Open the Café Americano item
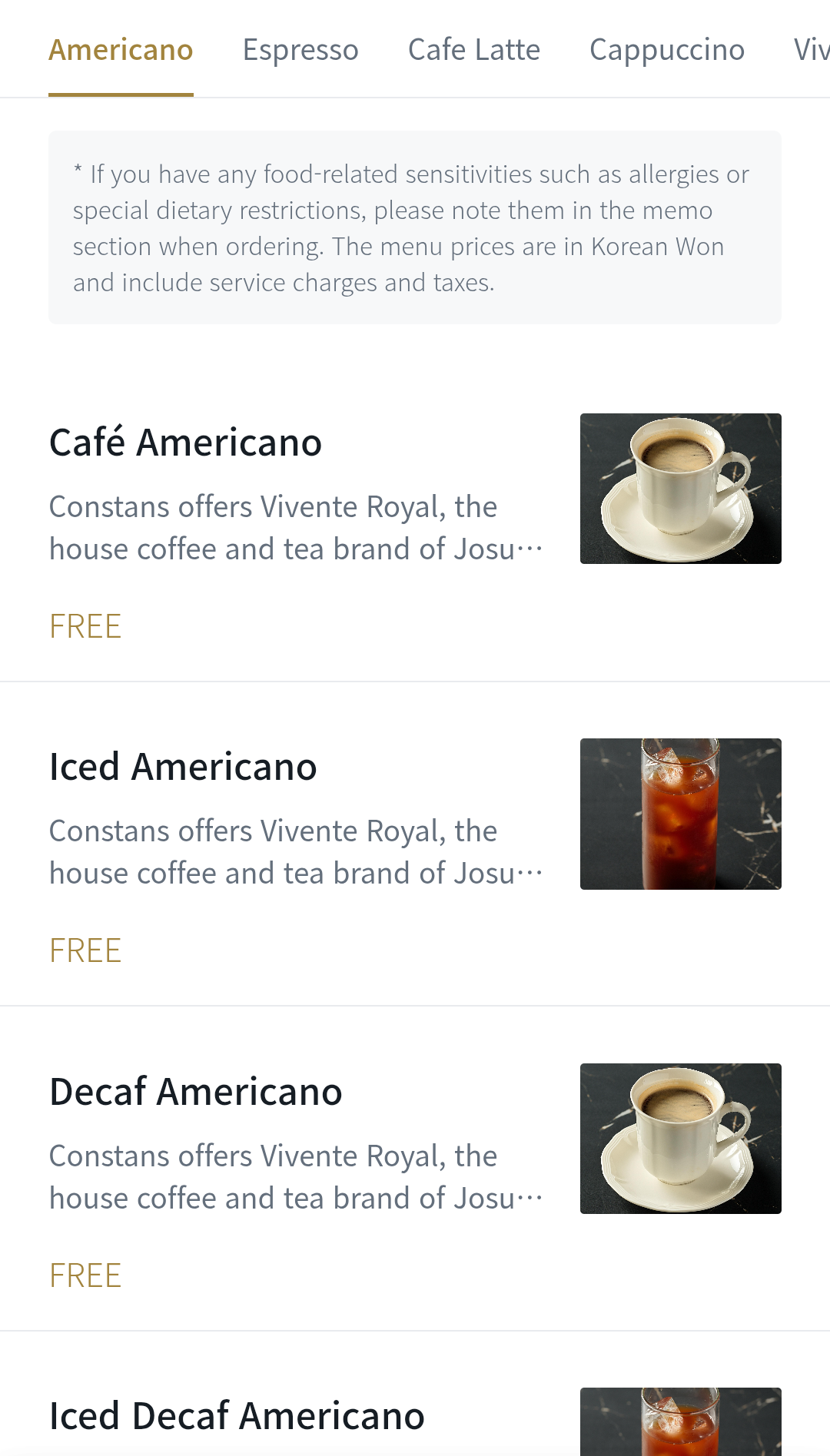This screenshot has width=830, height=1456. point(185,443)
